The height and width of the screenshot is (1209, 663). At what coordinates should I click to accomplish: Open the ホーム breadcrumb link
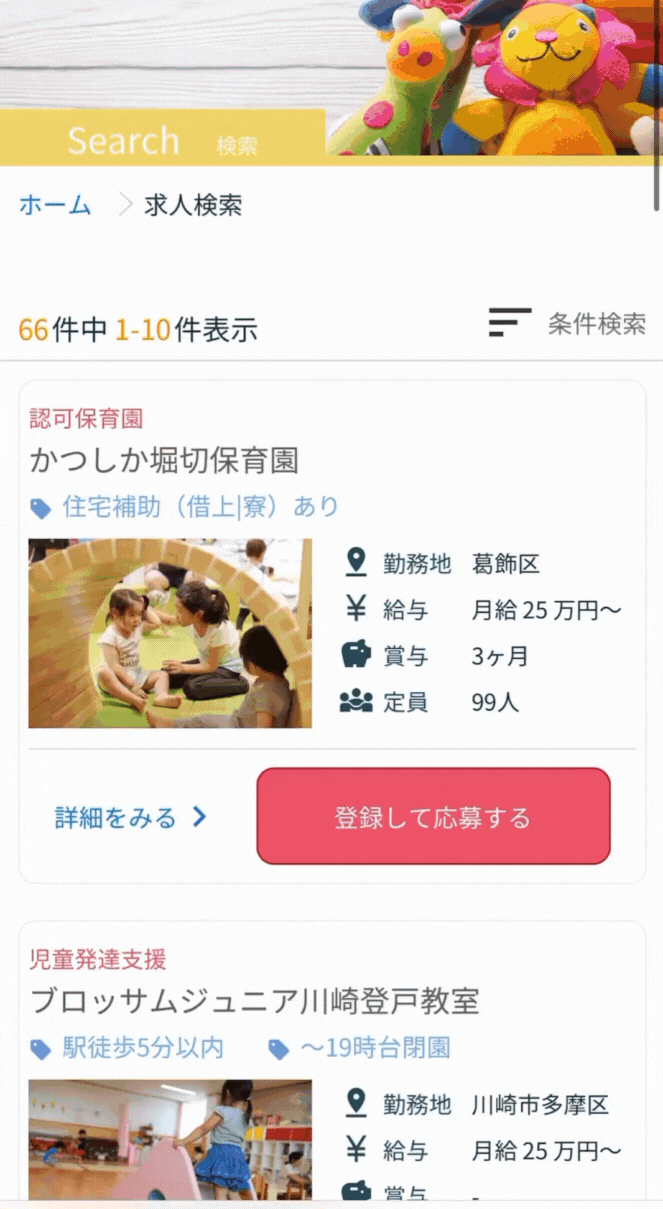pyautogui.click(x=55, y=206)
